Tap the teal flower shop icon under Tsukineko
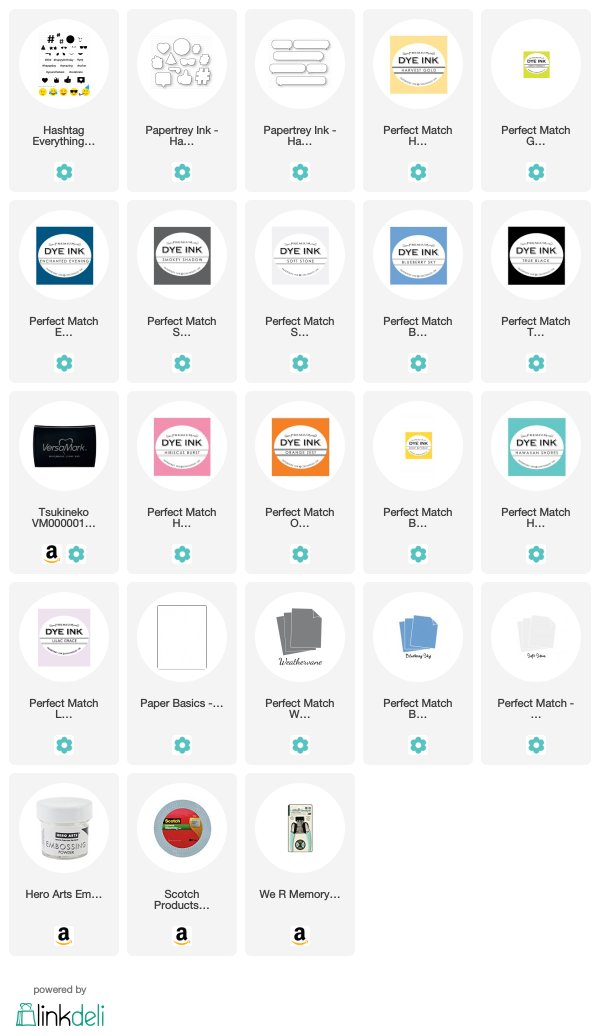600x1036 pixels. 77,554
